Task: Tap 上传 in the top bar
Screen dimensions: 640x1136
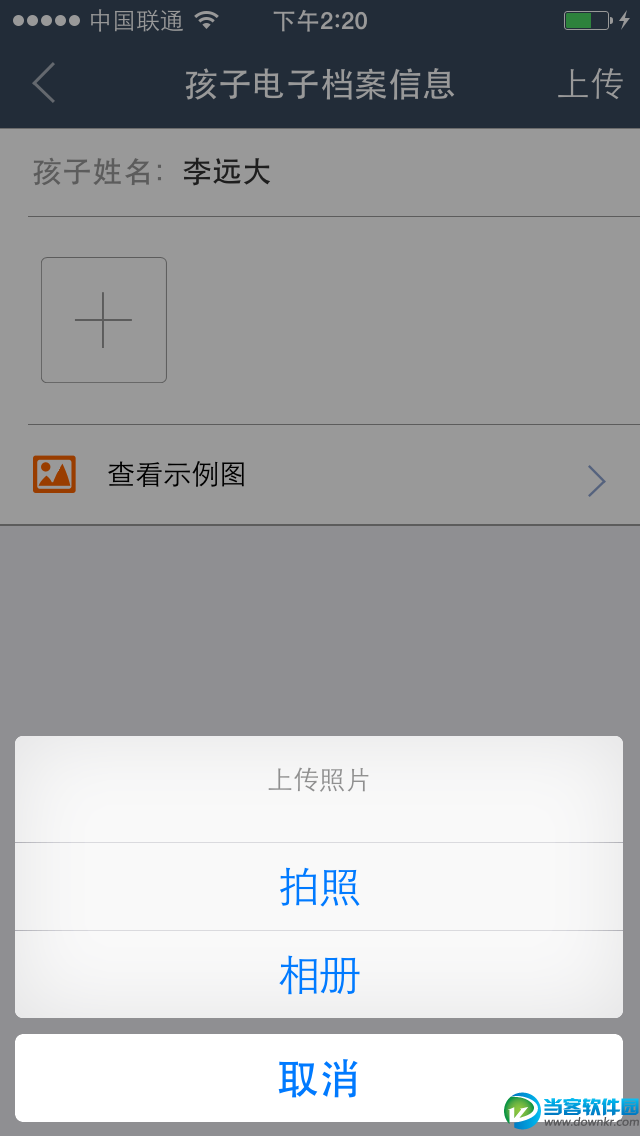Action: pos(590,84)
